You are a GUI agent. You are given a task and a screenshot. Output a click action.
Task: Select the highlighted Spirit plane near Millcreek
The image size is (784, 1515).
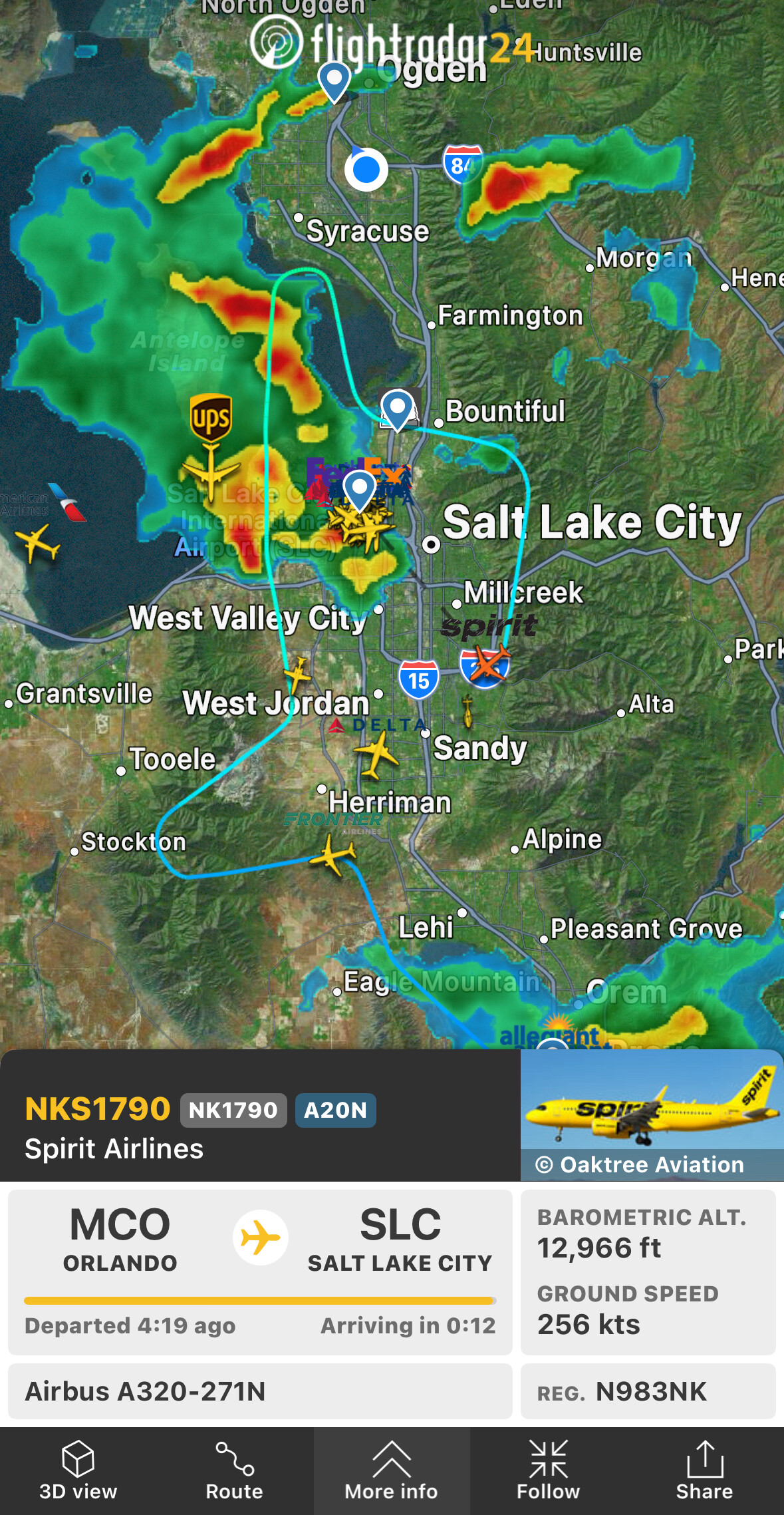[x=487, y=664]
